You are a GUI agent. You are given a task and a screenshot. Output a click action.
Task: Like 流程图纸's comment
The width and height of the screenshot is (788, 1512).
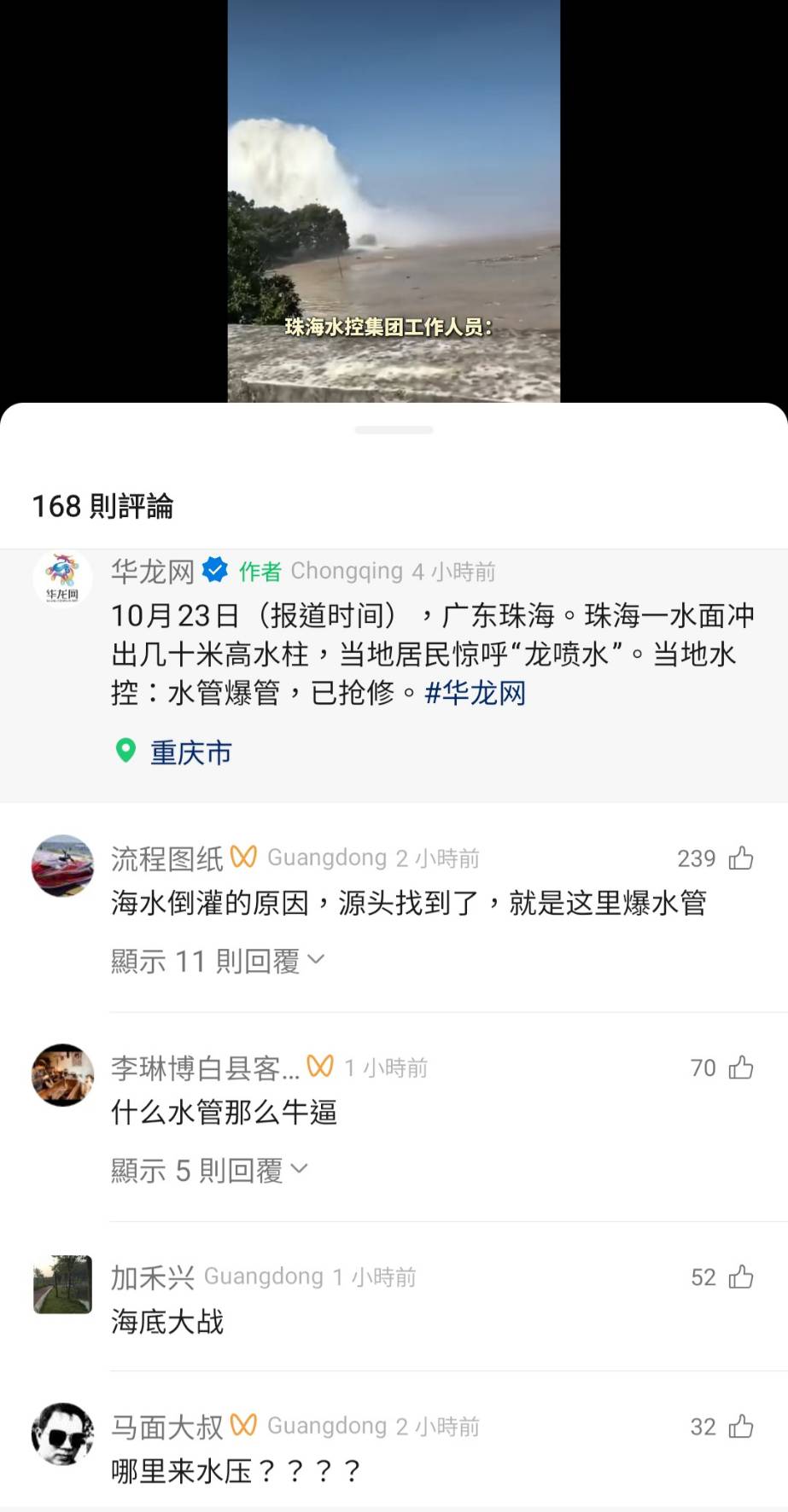[x=740, y=858]
